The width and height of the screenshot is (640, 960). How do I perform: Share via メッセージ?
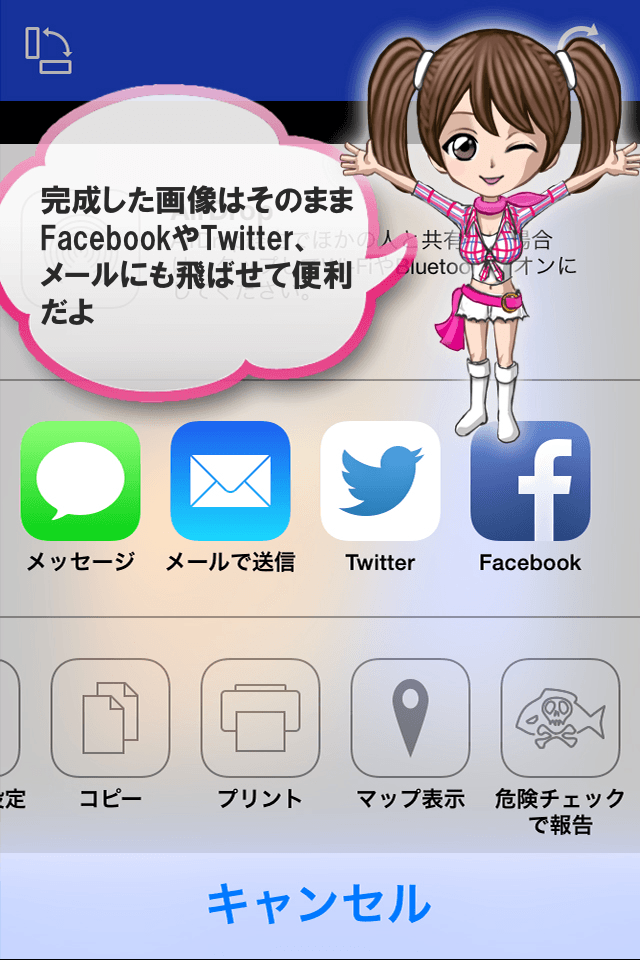pyautogui.click(x=80, y=481)
